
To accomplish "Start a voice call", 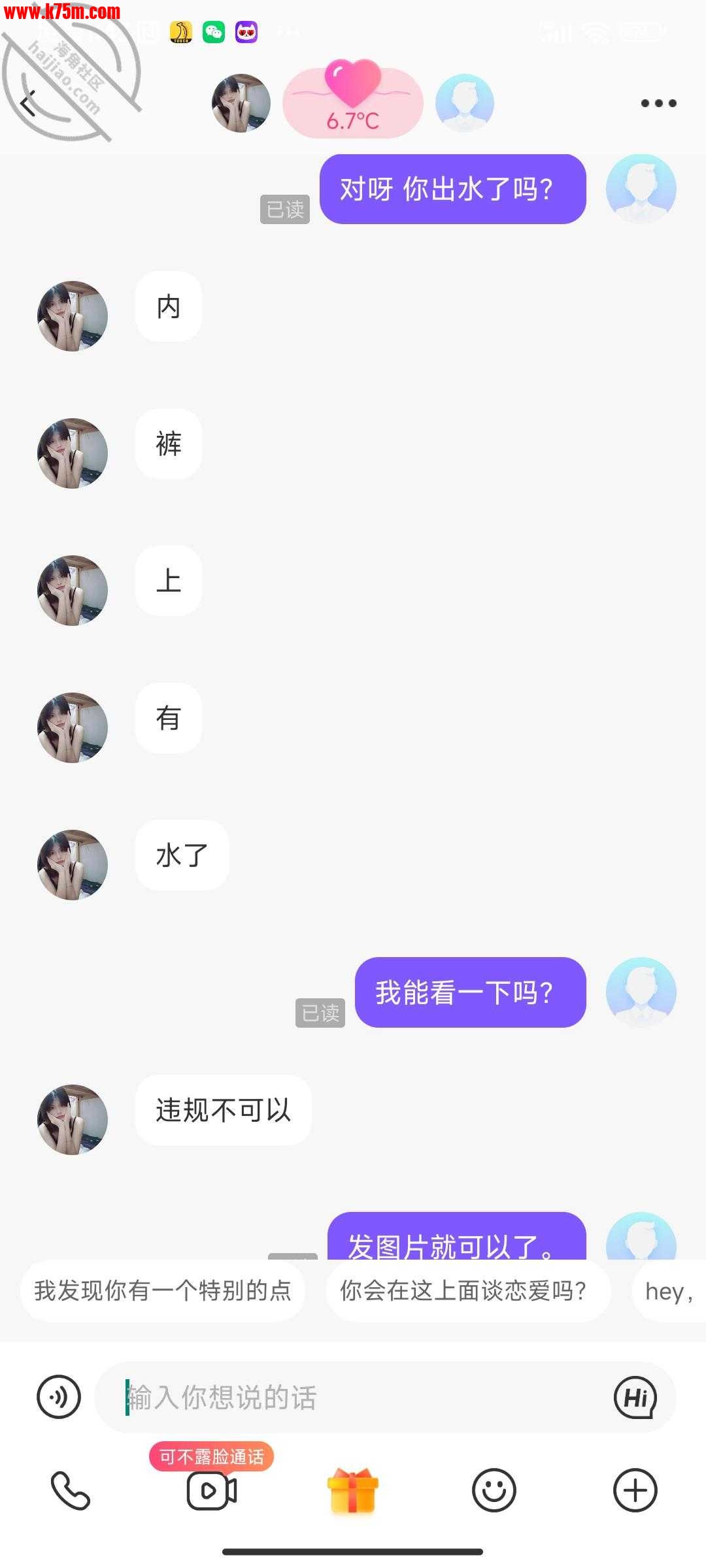I will (71, 1490).
